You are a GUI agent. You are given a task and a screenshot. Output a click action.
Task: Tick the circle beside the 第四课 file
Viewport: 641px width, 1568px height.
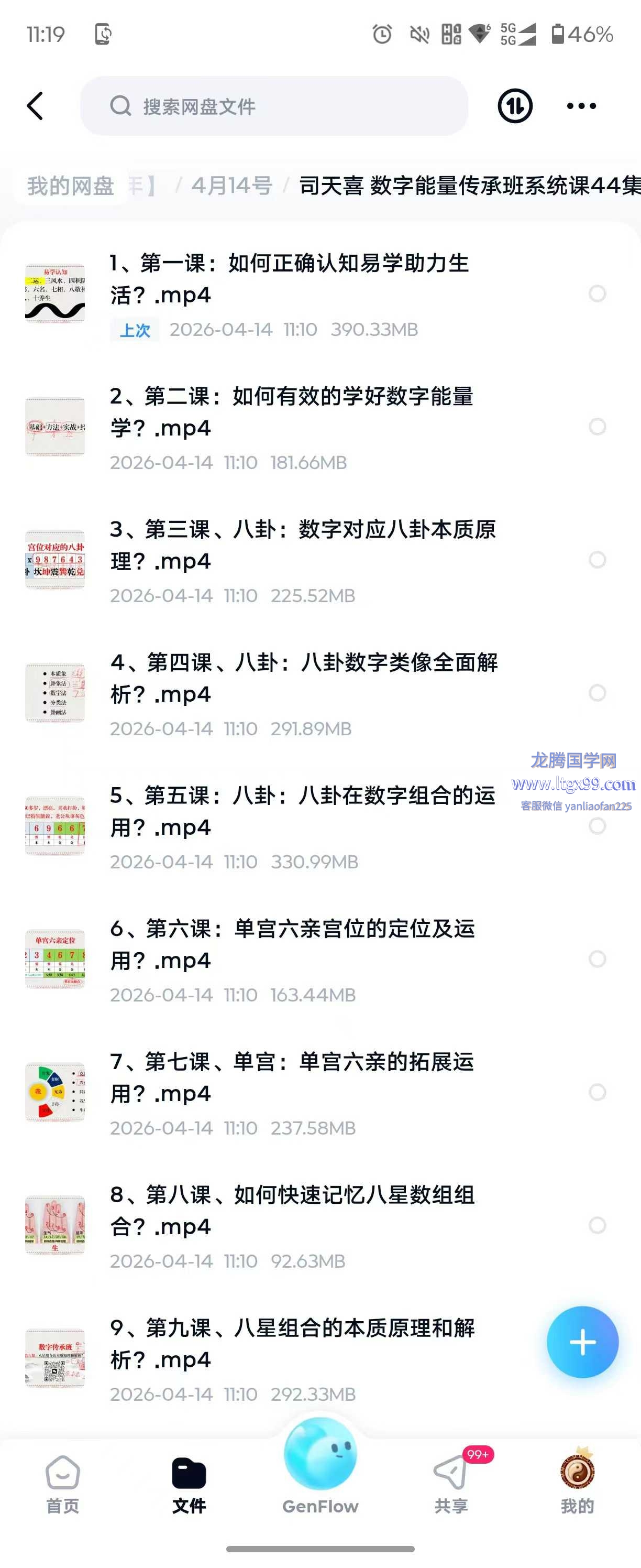[x=597, y=693]
